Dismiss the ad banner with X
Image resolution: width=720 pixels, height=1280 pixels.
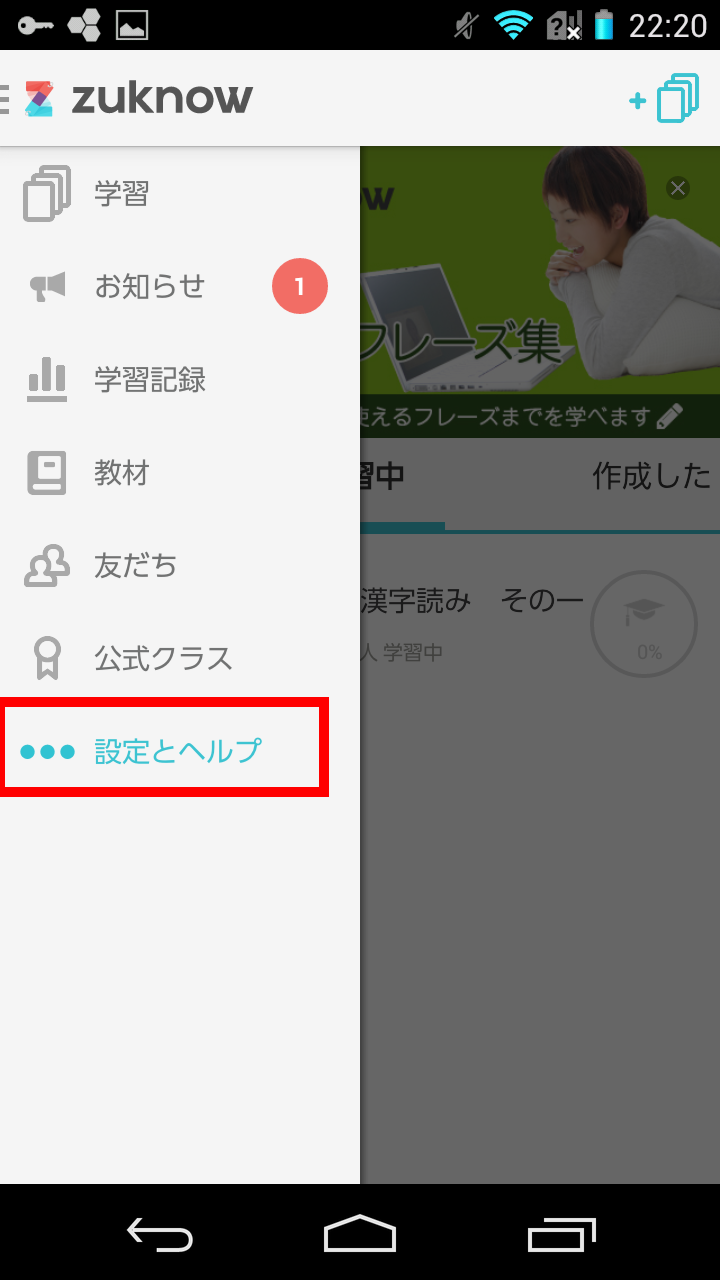[x=678, y=187]
